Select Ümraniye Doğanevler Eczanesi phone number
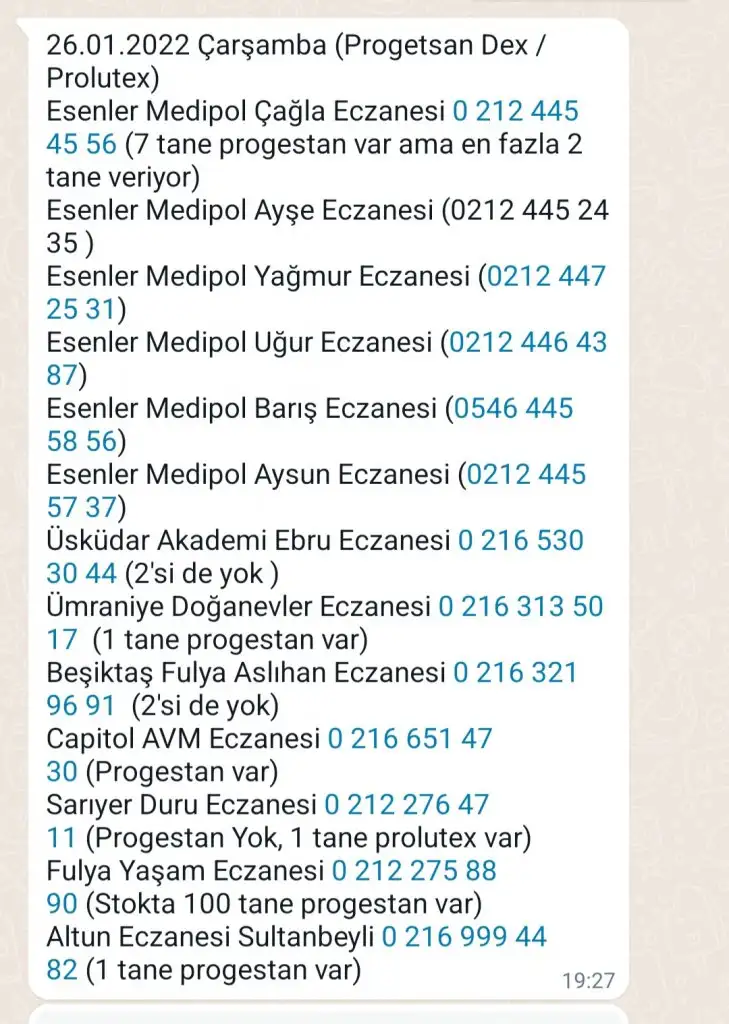Viewport: 729px width, 1024px height. (x=520, y=607)
